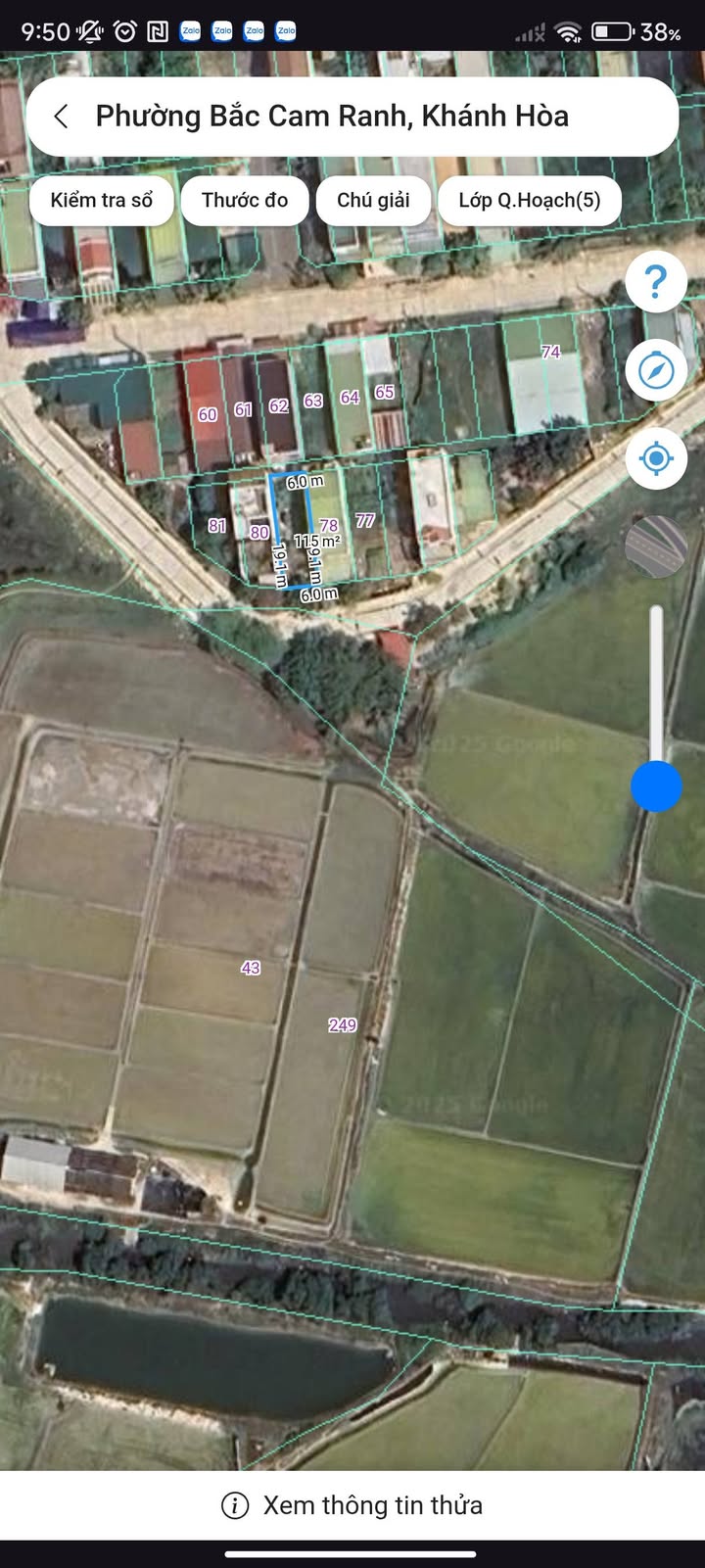Switch the map layer thumbnail
Image resolution: width=705 pixels, height=1568 pixels.
(x=655, y=546)
